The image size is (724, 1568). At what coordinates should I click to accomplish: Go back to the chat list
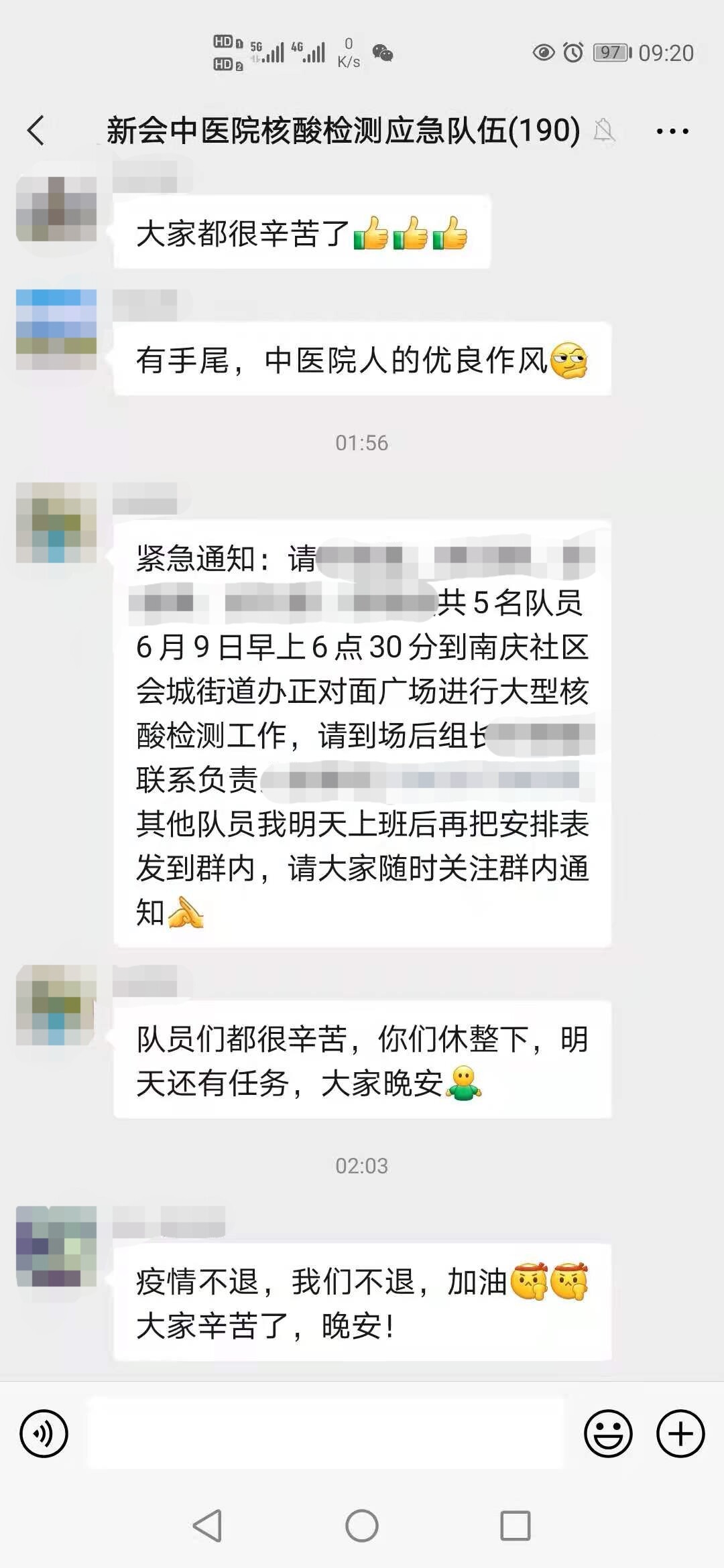36,130
